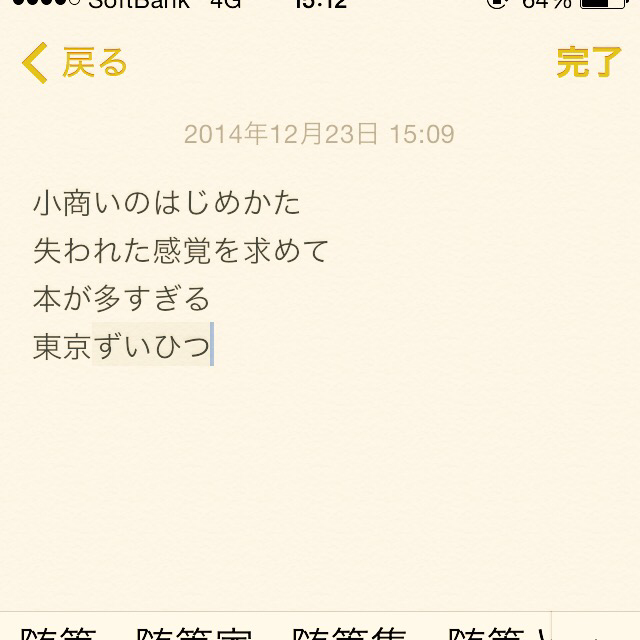Tap 完了 to finish editing
The image size is (640, 640).
[x=589, y=63]
